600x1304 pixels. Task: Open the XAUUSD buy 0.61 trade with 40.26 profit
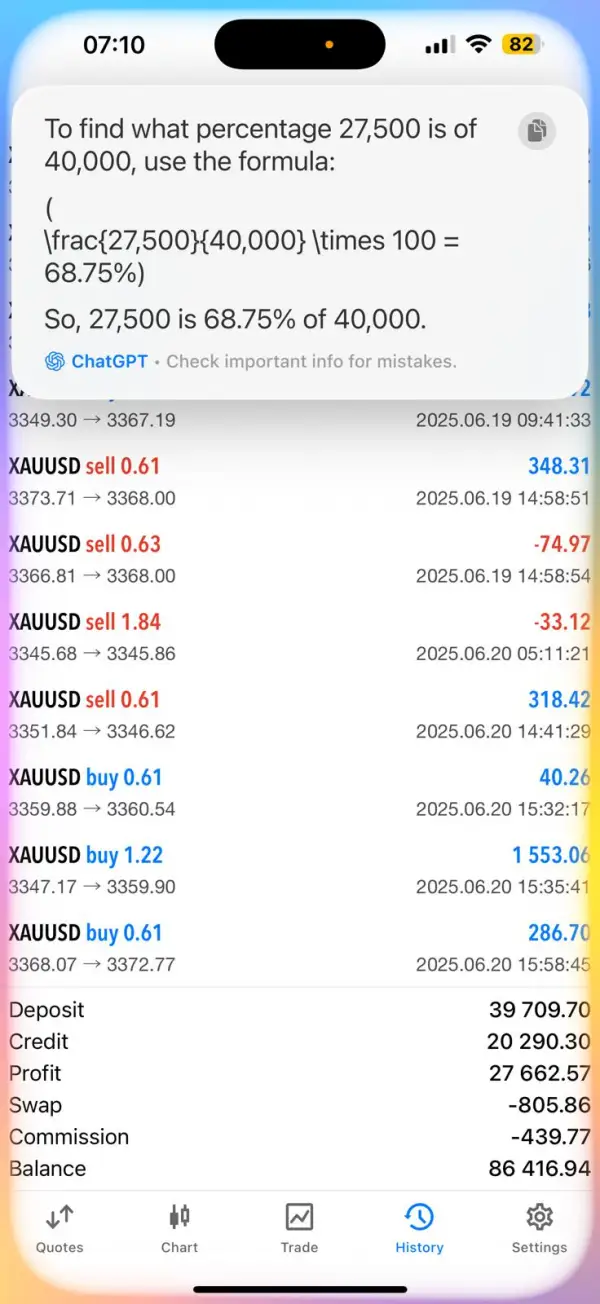(x=299, y=793)
